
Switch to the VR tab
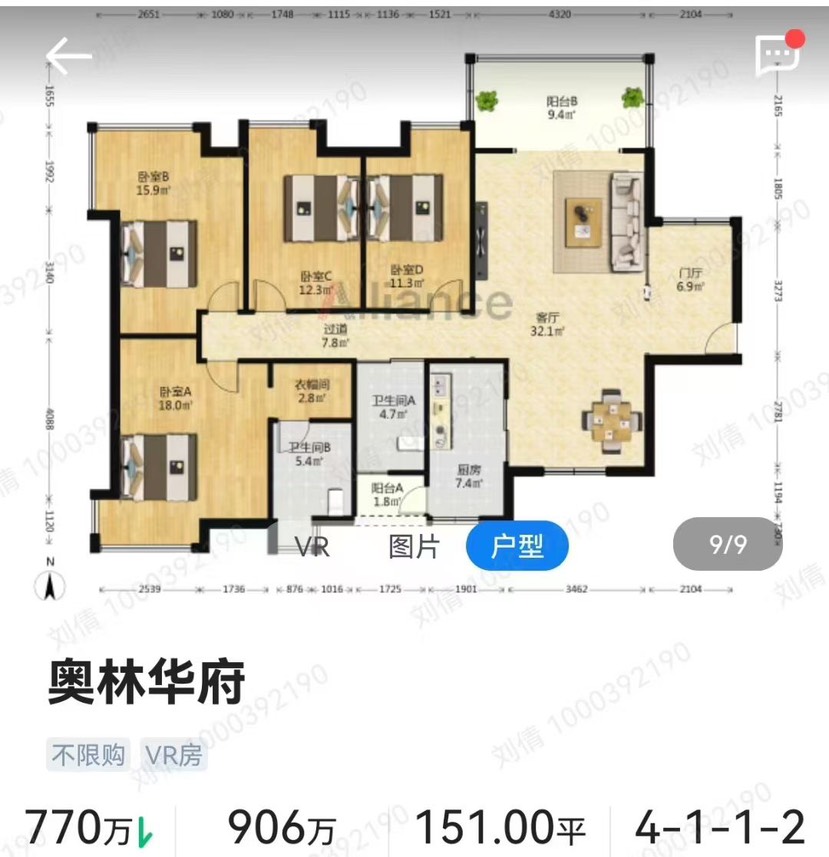(x=312, y=546)
